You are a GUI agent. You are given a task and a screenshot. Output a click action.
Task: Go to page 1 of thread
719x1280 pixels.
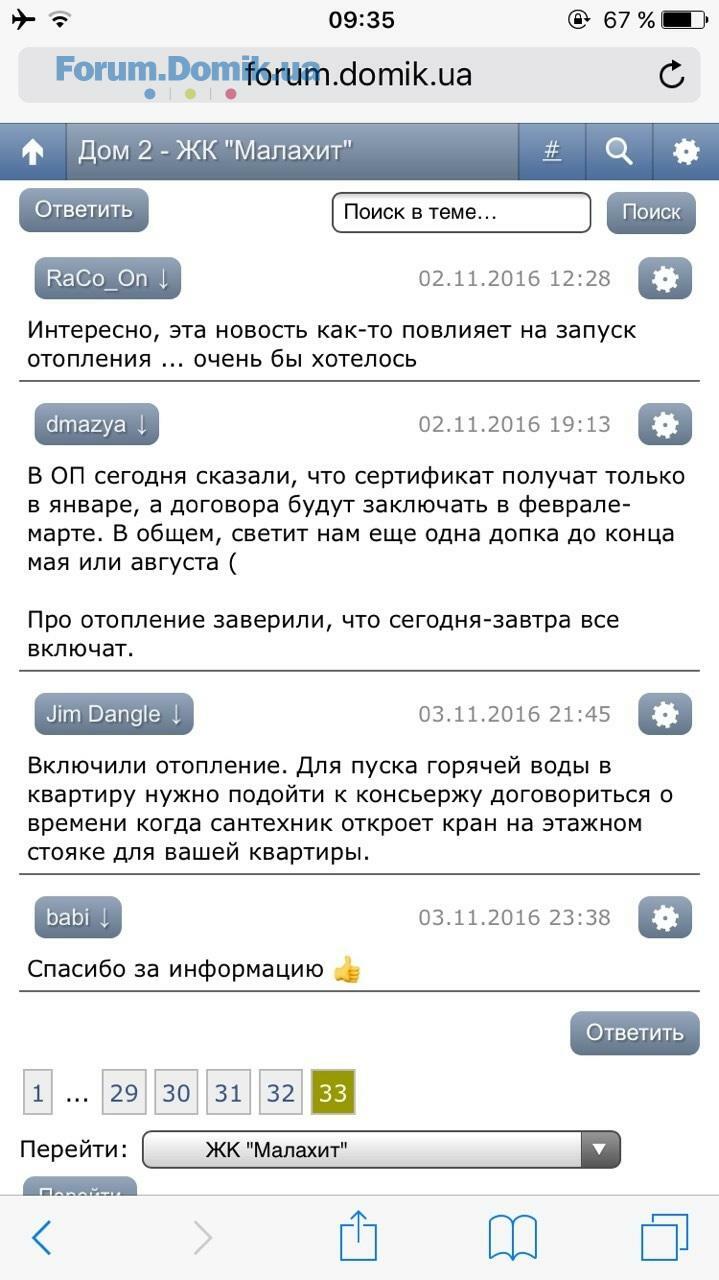coord(38,1093)
